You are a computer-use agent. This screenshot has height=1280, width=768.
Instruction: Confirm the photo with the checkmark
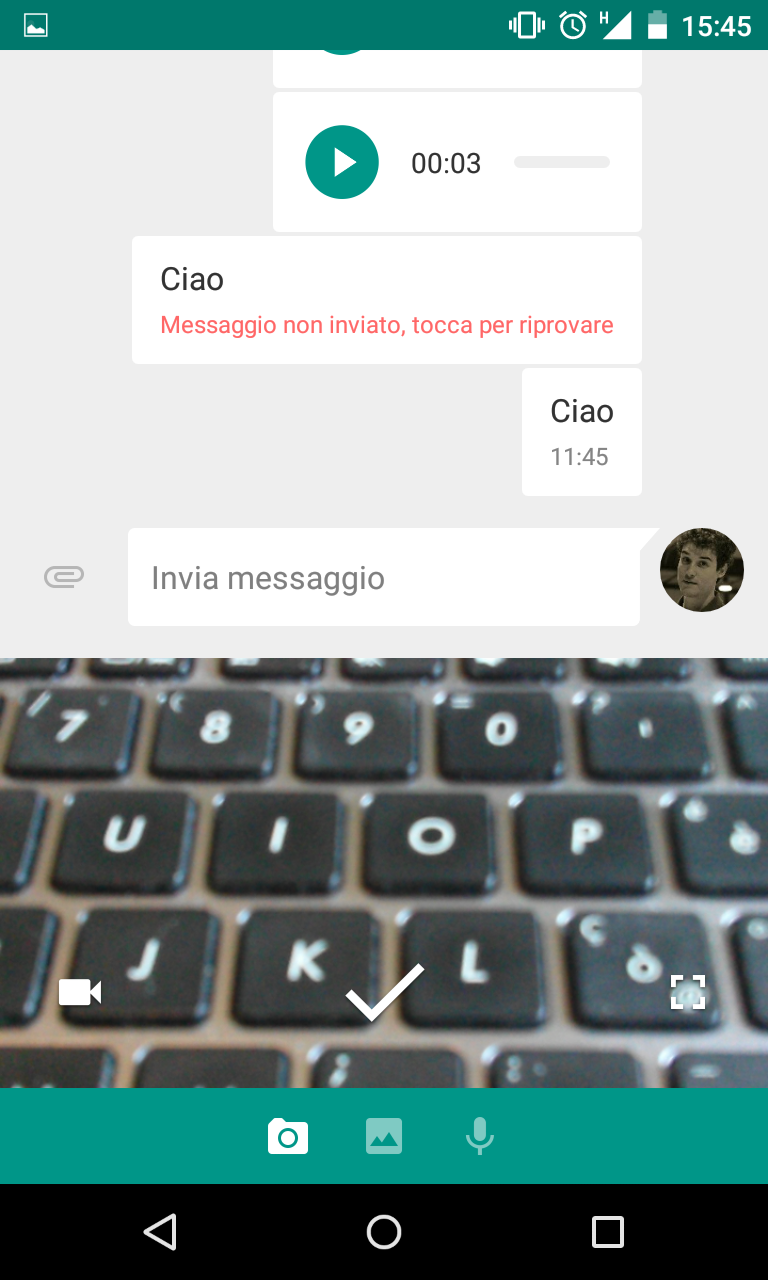coord(385,992)
